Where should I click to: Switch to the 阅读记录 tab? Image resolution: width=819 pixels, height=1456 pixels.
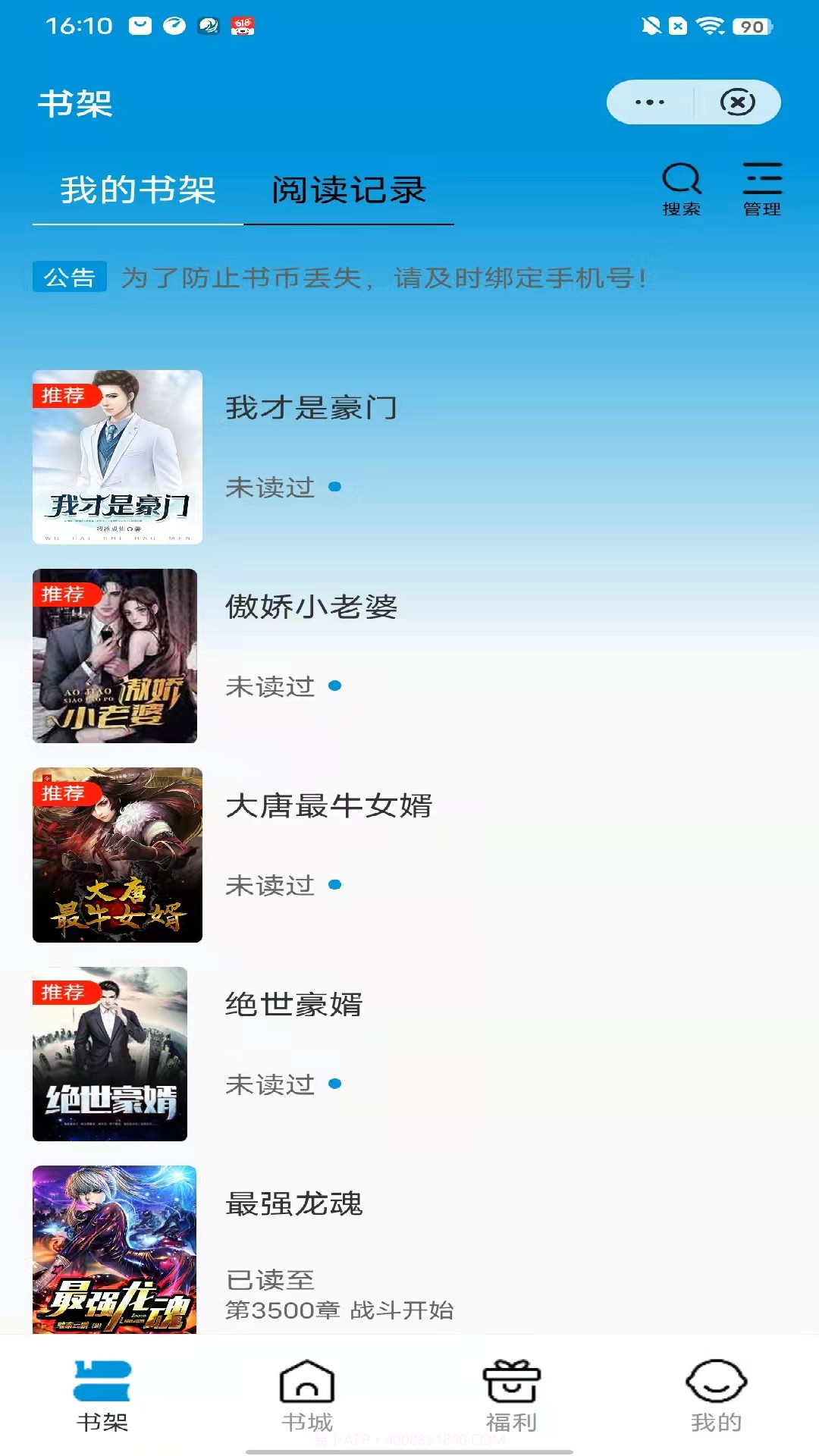(349, 192)
